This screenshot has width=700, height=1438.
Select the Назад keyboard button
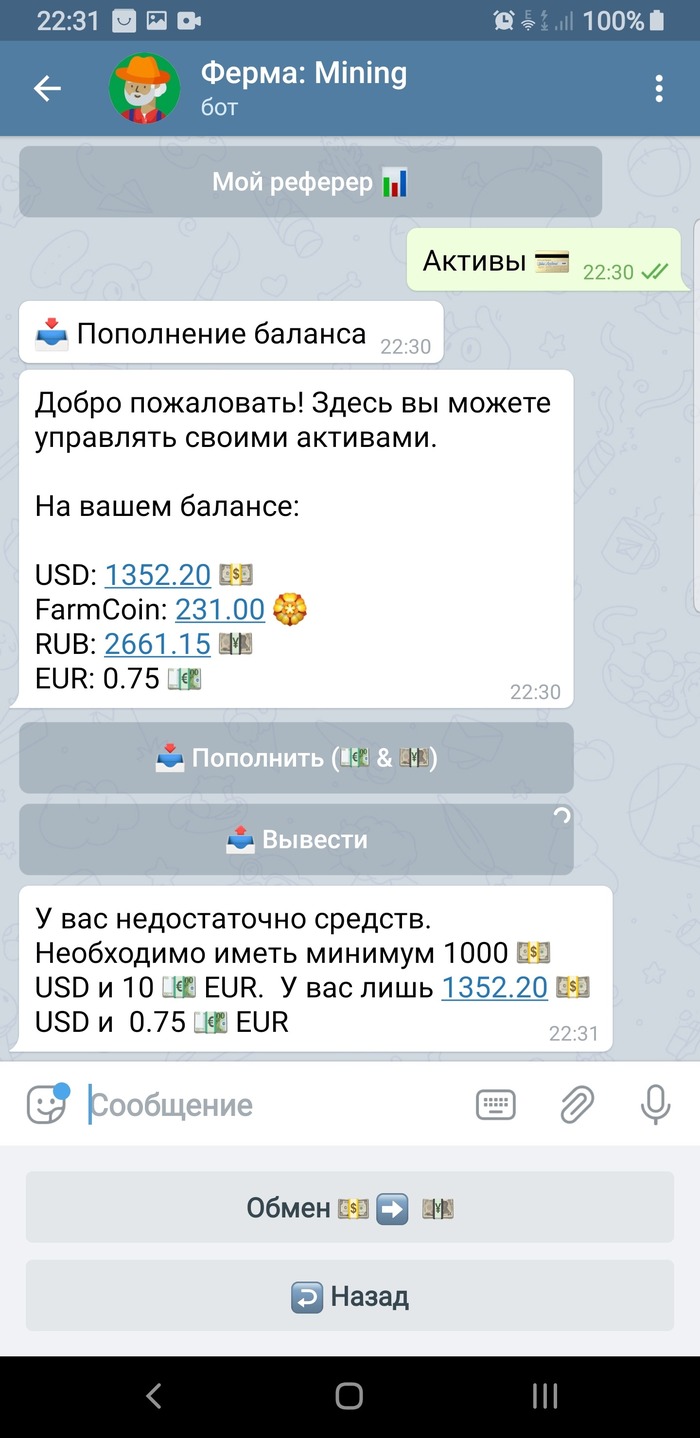tap(349, 1297)
